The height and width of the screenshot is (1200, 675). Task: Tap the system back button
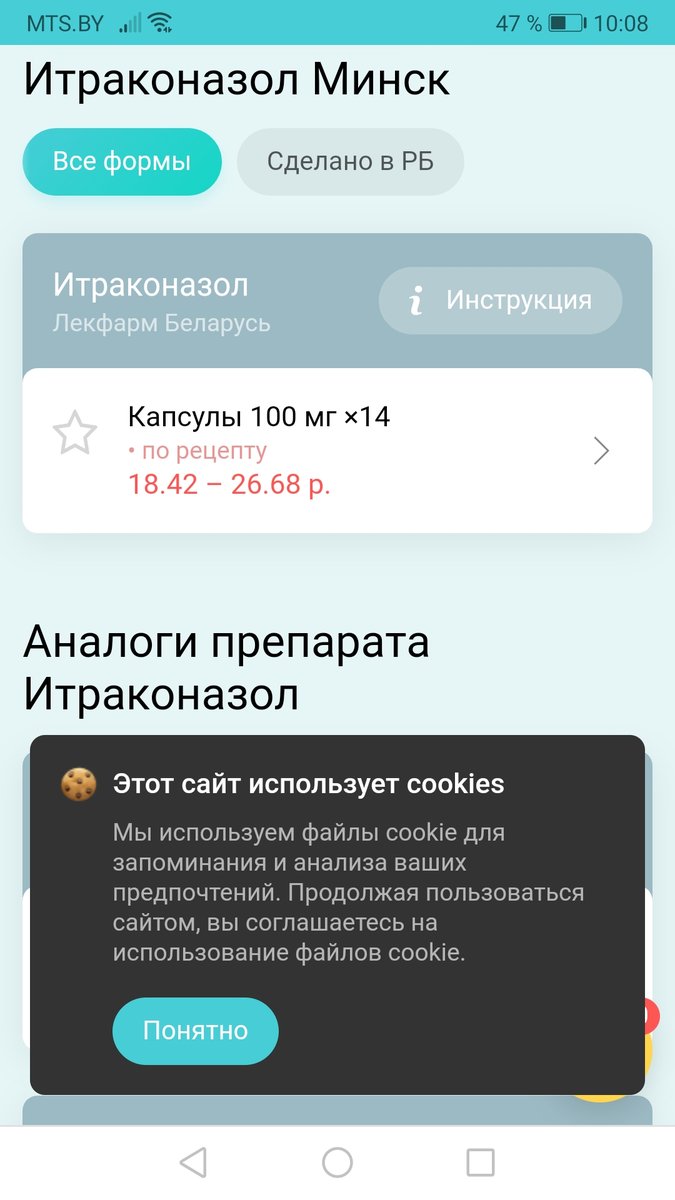(193, 1162)
